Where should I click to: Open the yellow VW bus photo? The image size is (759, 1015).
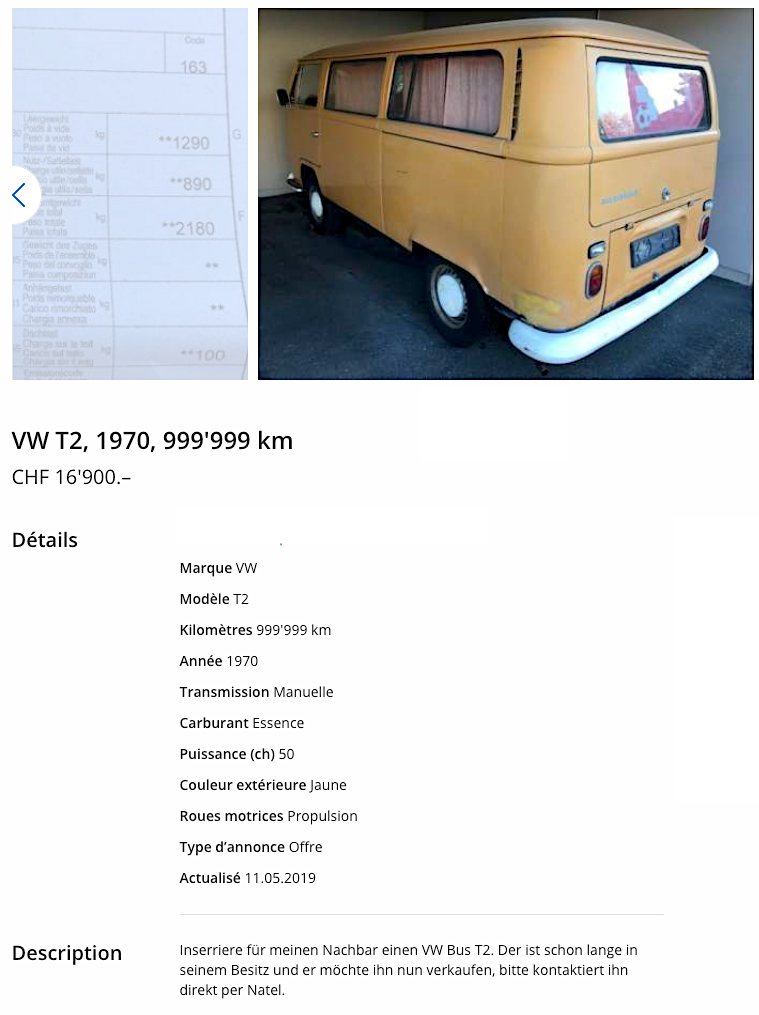506,194
